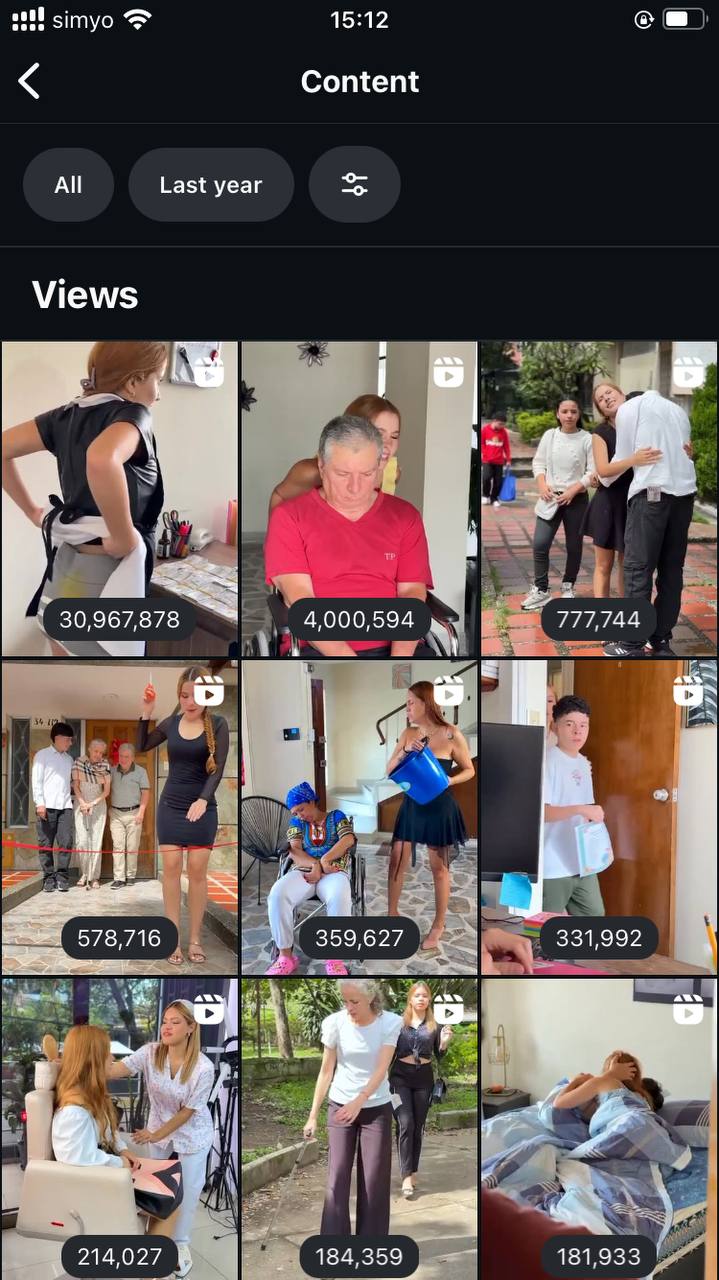View the reel with 777,744 views
Viewport: 719px width, 1280px height.
tap(598, 498)
